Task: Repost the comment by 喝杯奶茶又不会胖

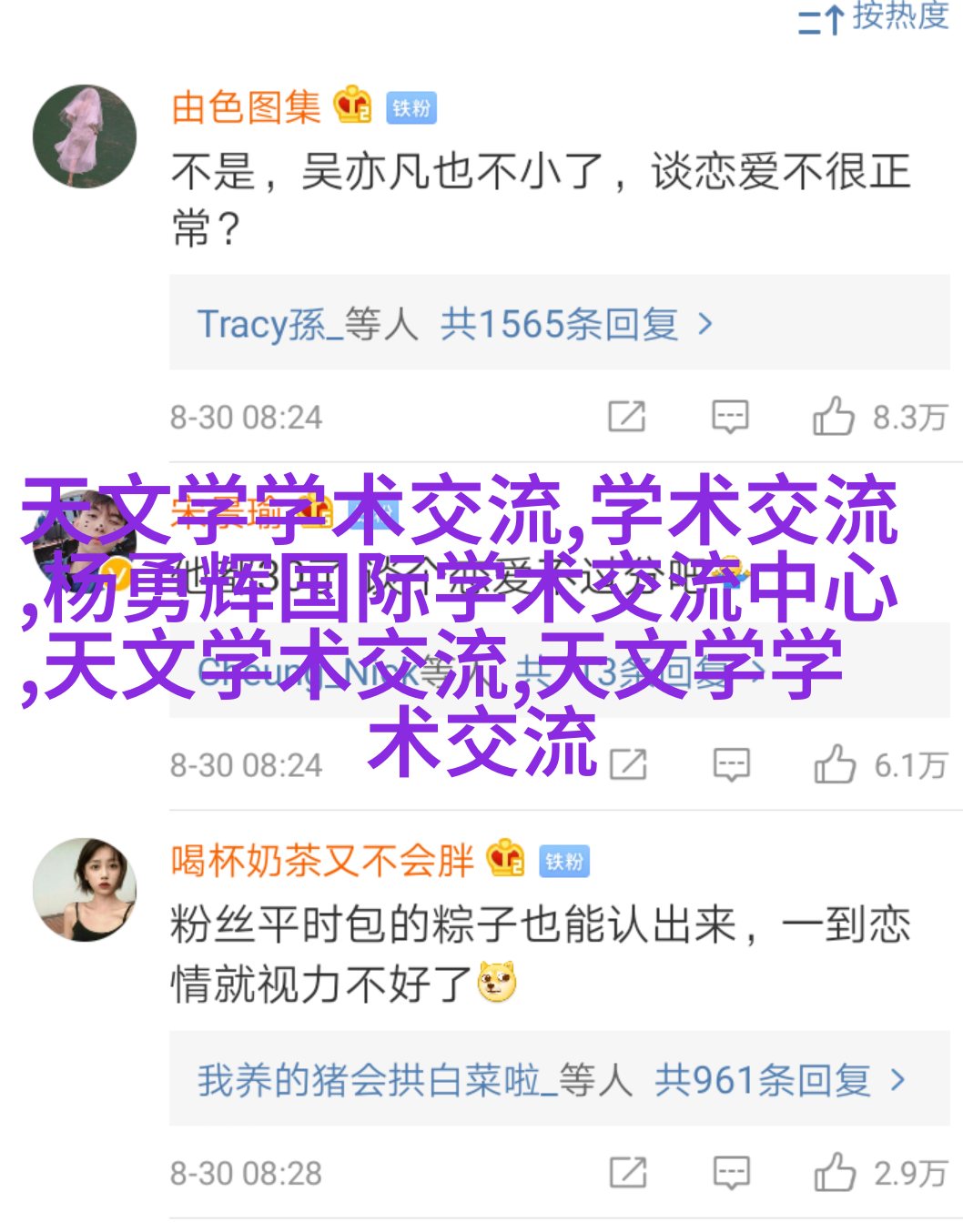Action: (x=628, y=1173)
